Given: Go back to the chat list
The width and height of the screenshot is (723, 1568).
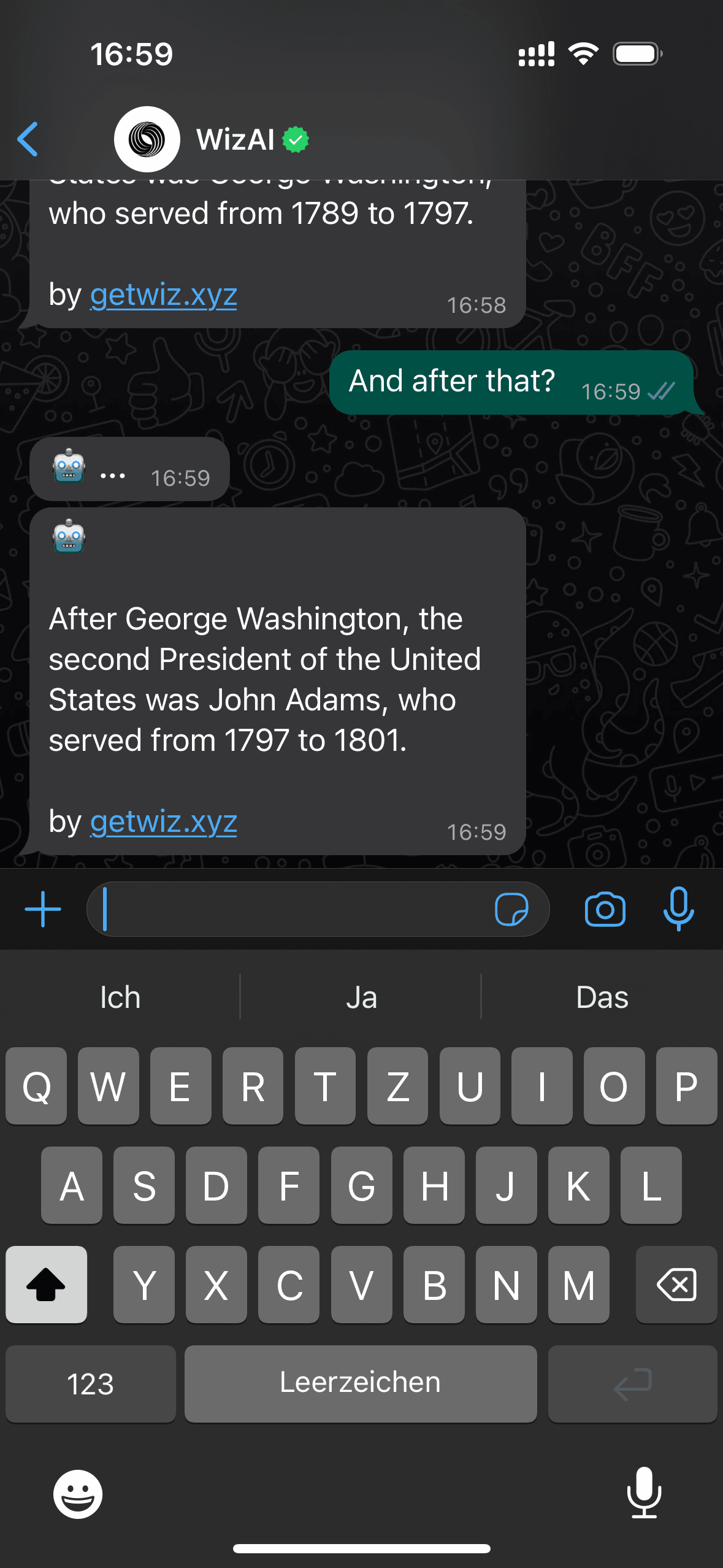Looking at the screenshot, I should pos(28,139).
